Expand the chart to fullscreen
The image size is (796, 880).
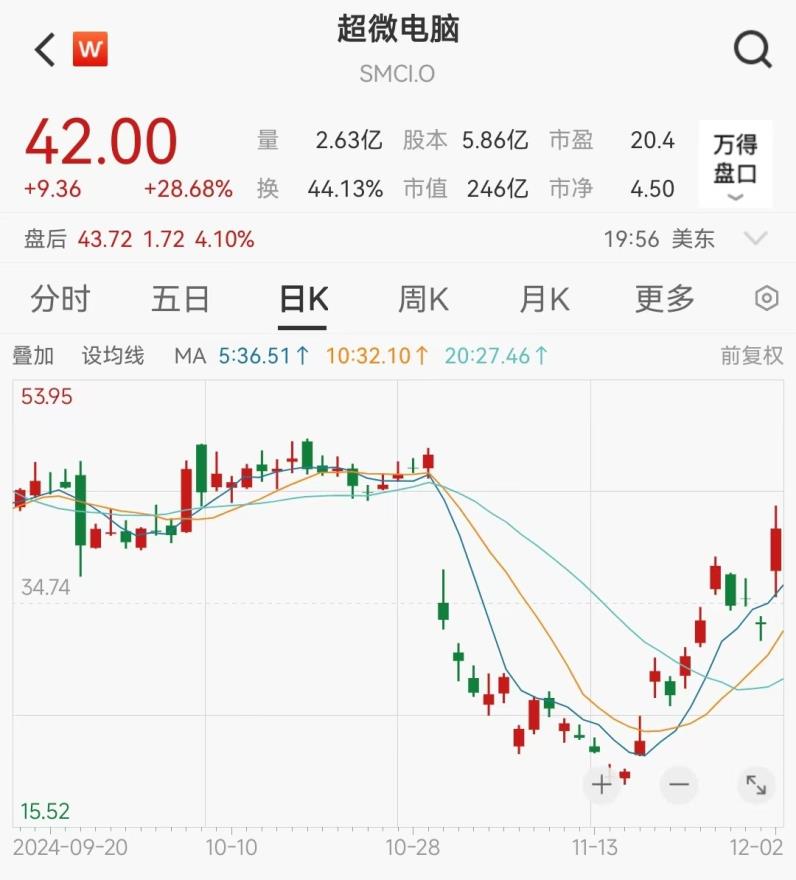(756, 785)
